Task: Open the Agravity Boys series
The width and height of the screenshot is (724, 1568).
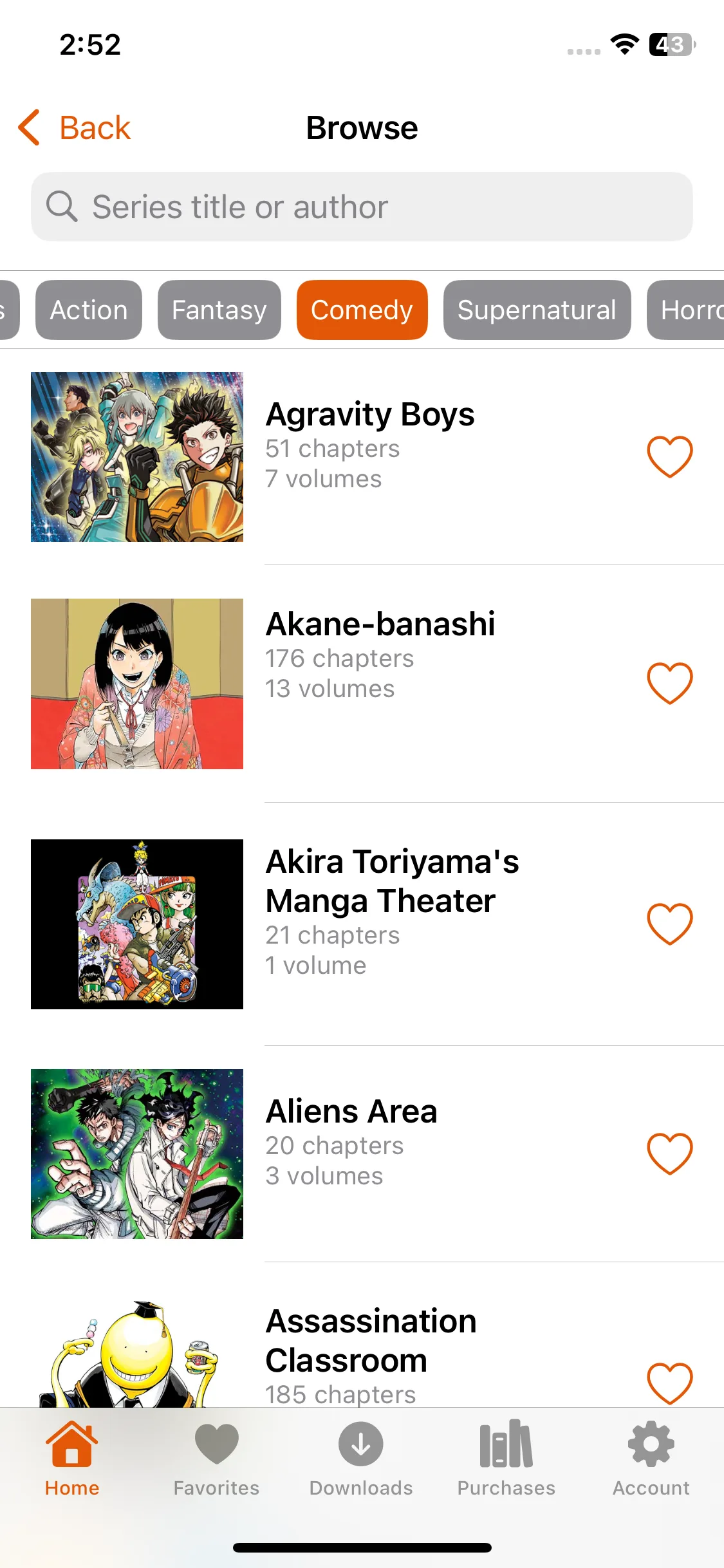Action: click(x=370, y=415)
